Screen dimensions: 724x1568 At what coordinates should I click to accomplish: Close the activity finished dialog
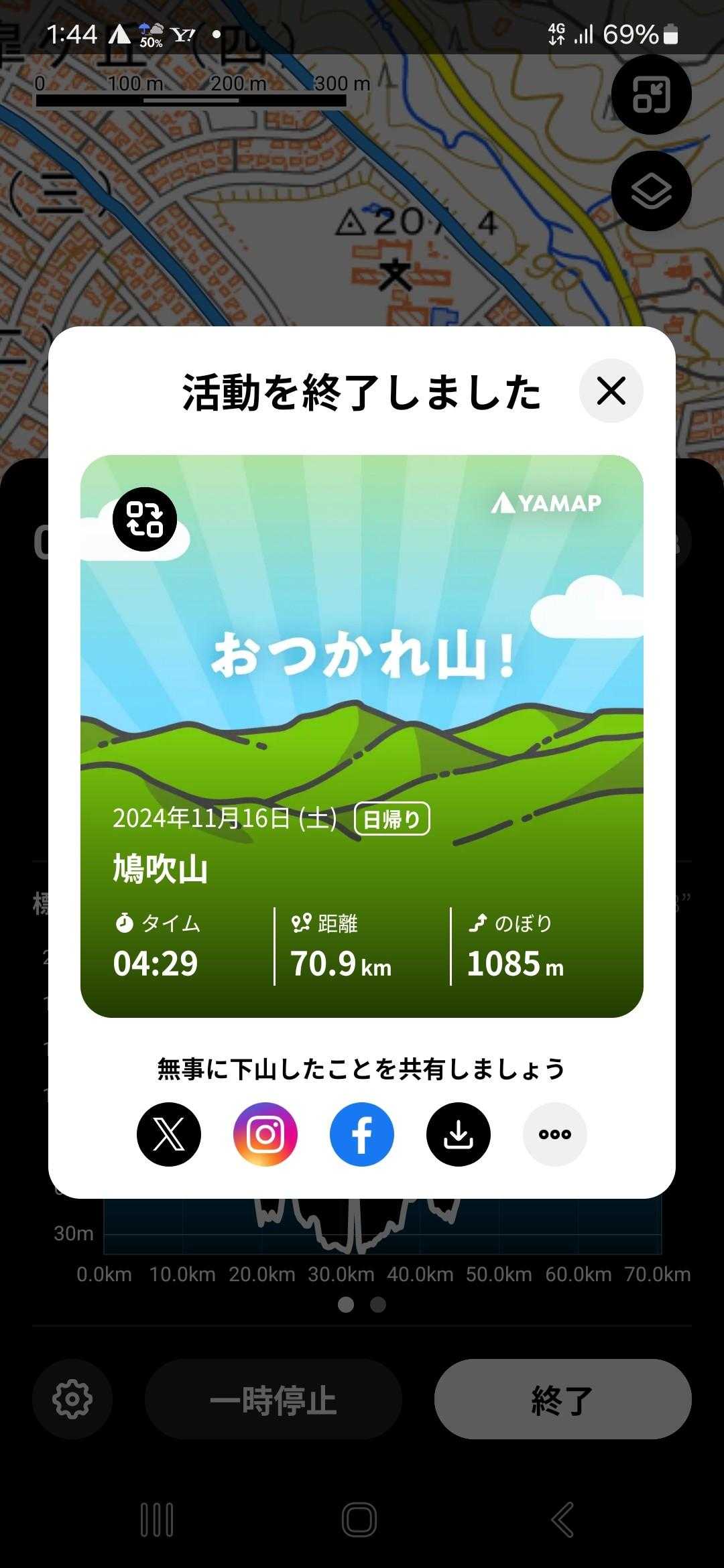(x=611, y=391)
